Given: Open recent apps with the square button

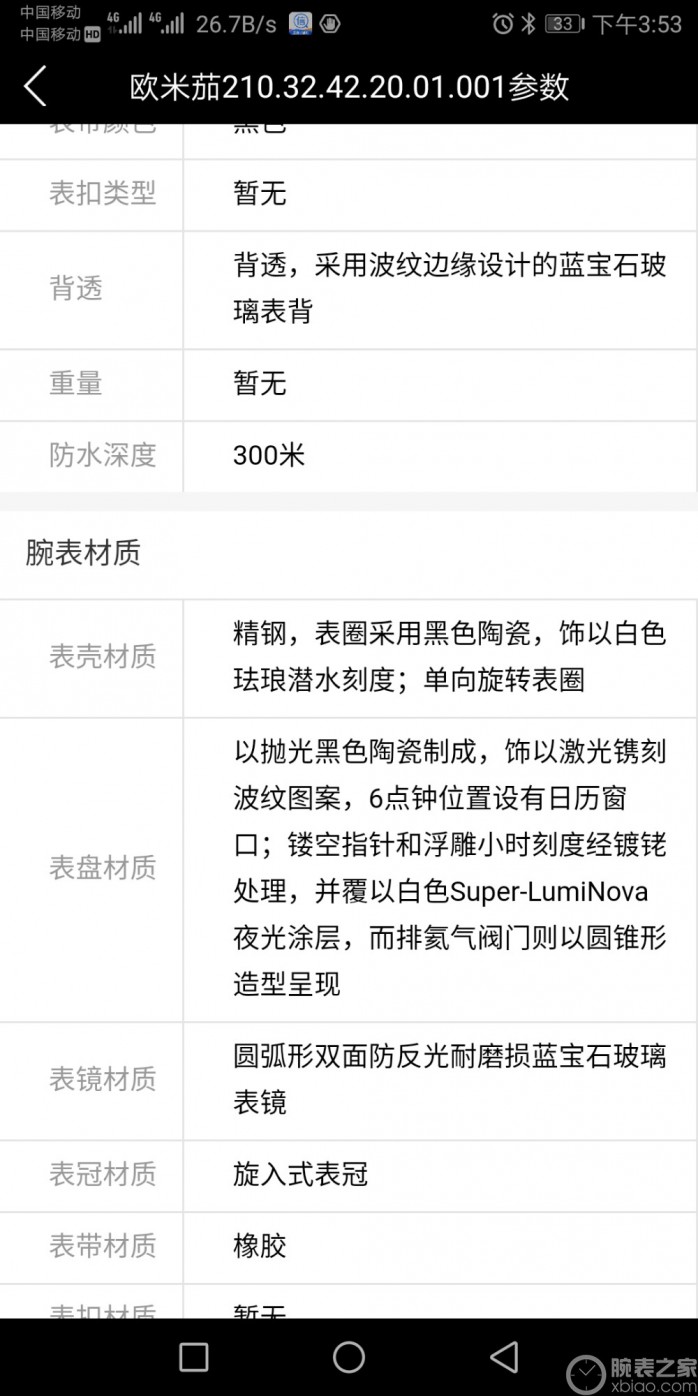Looking at the screenshot, I should coord(194,1356).
